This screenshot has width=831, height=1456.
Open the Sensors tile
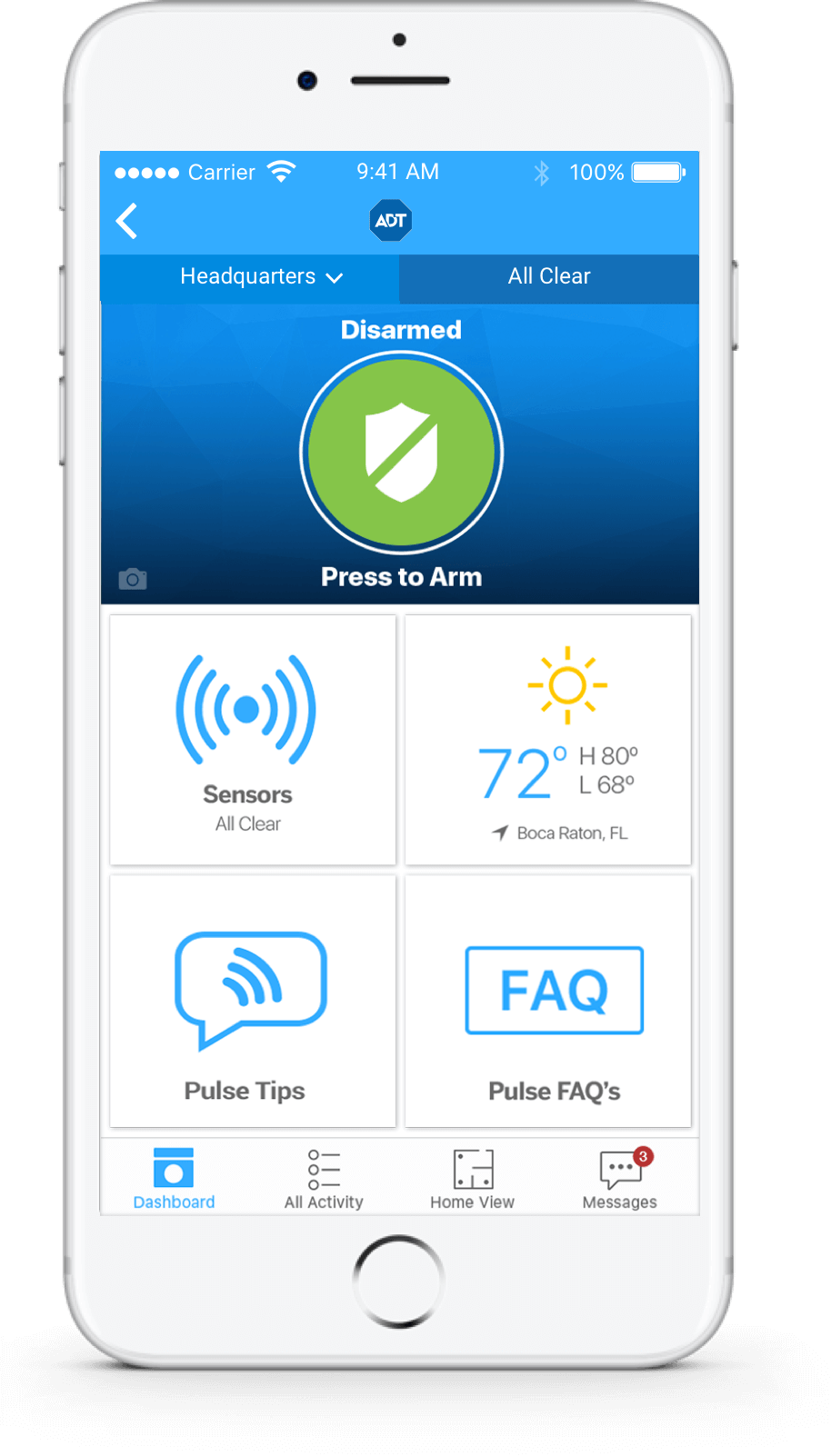point(252,740)
